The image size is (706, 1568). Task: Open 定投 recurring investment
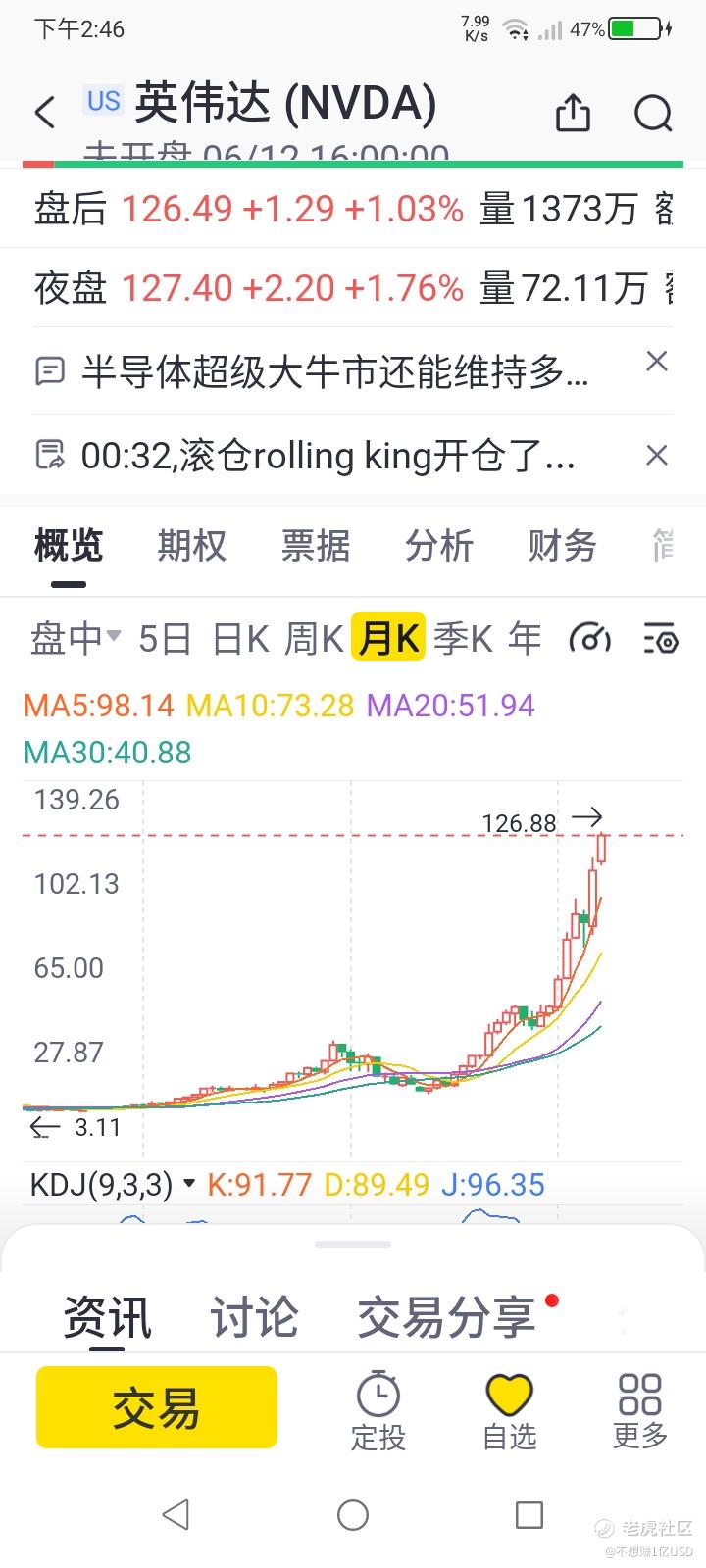(x=378, y=1409)
